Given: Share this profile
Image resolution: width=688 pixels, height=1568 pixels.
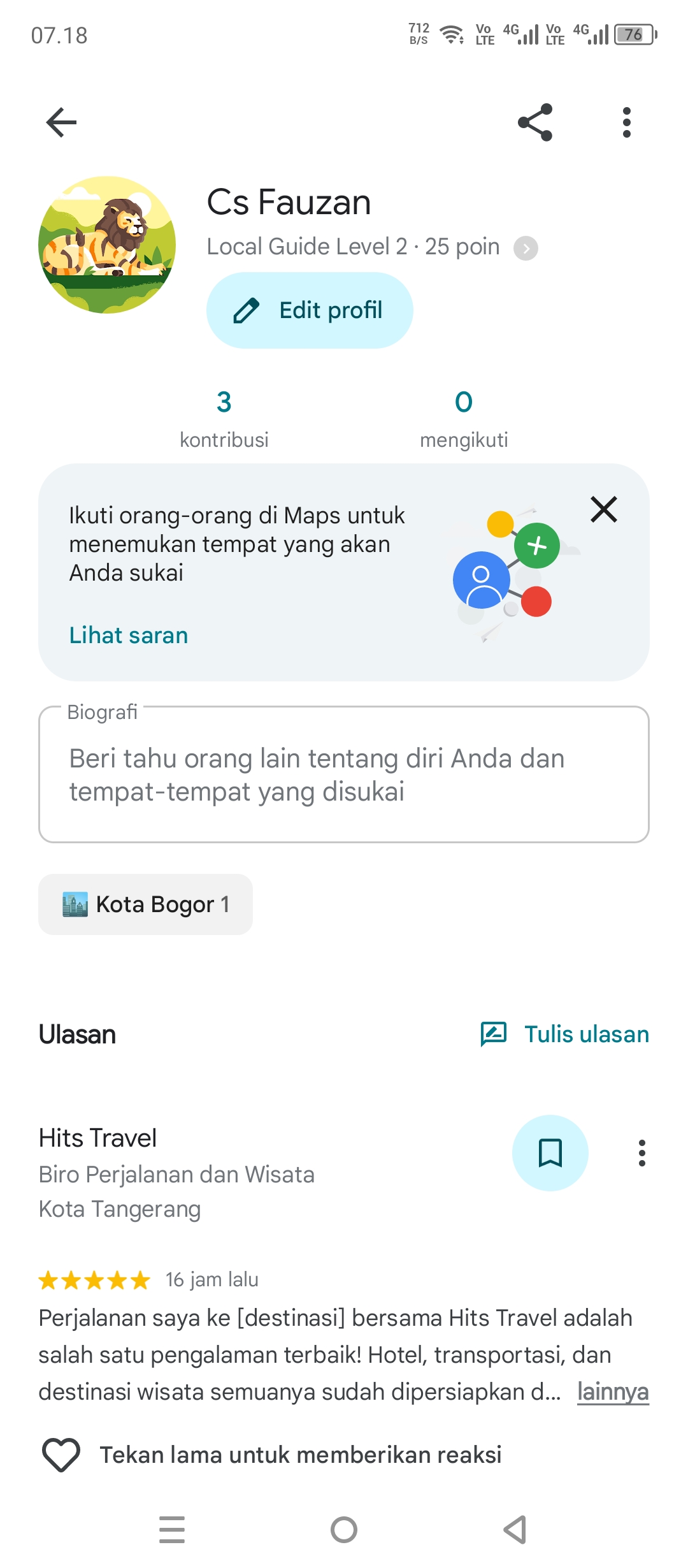Looking at the screenshot, I should coord(535,122).
